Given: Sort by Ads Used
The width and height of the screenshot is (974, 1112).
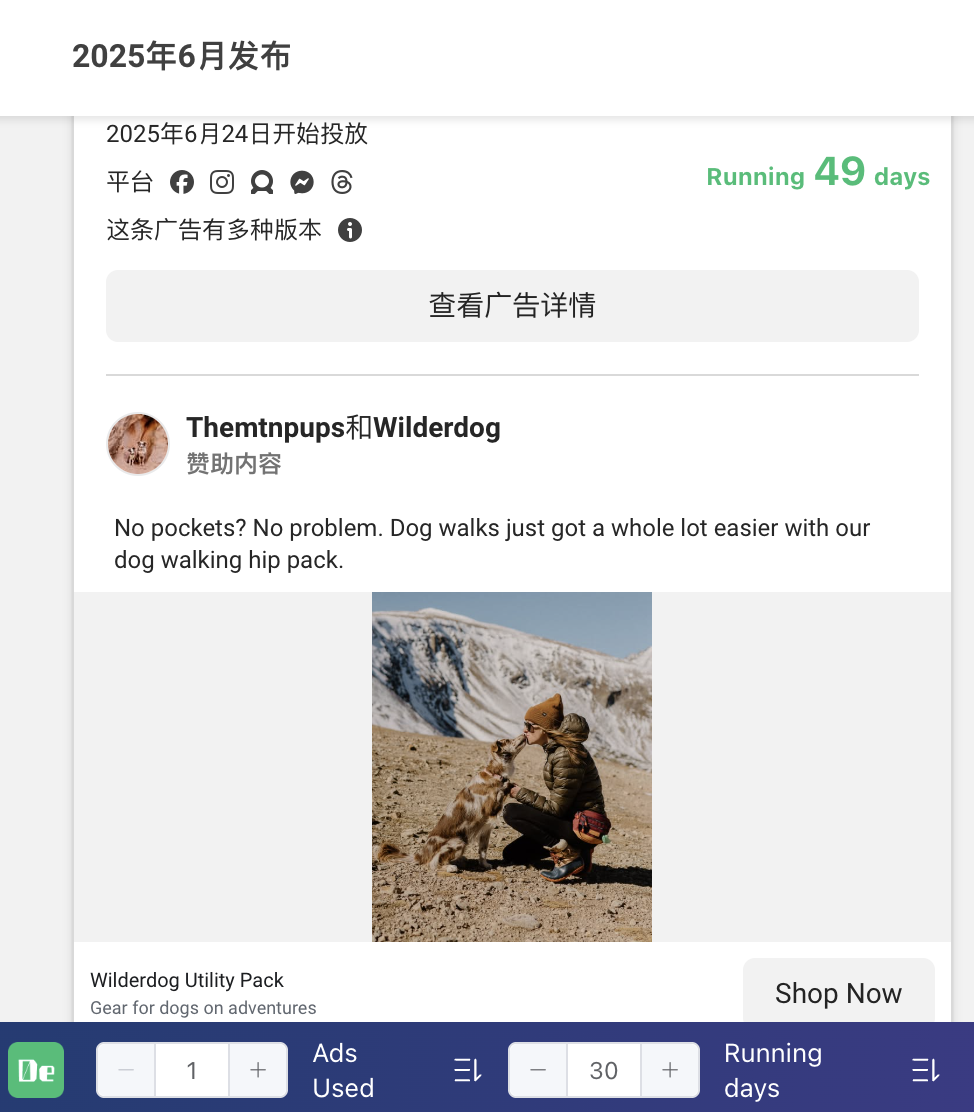Looking at the screenshot, I should [467, 1070].
